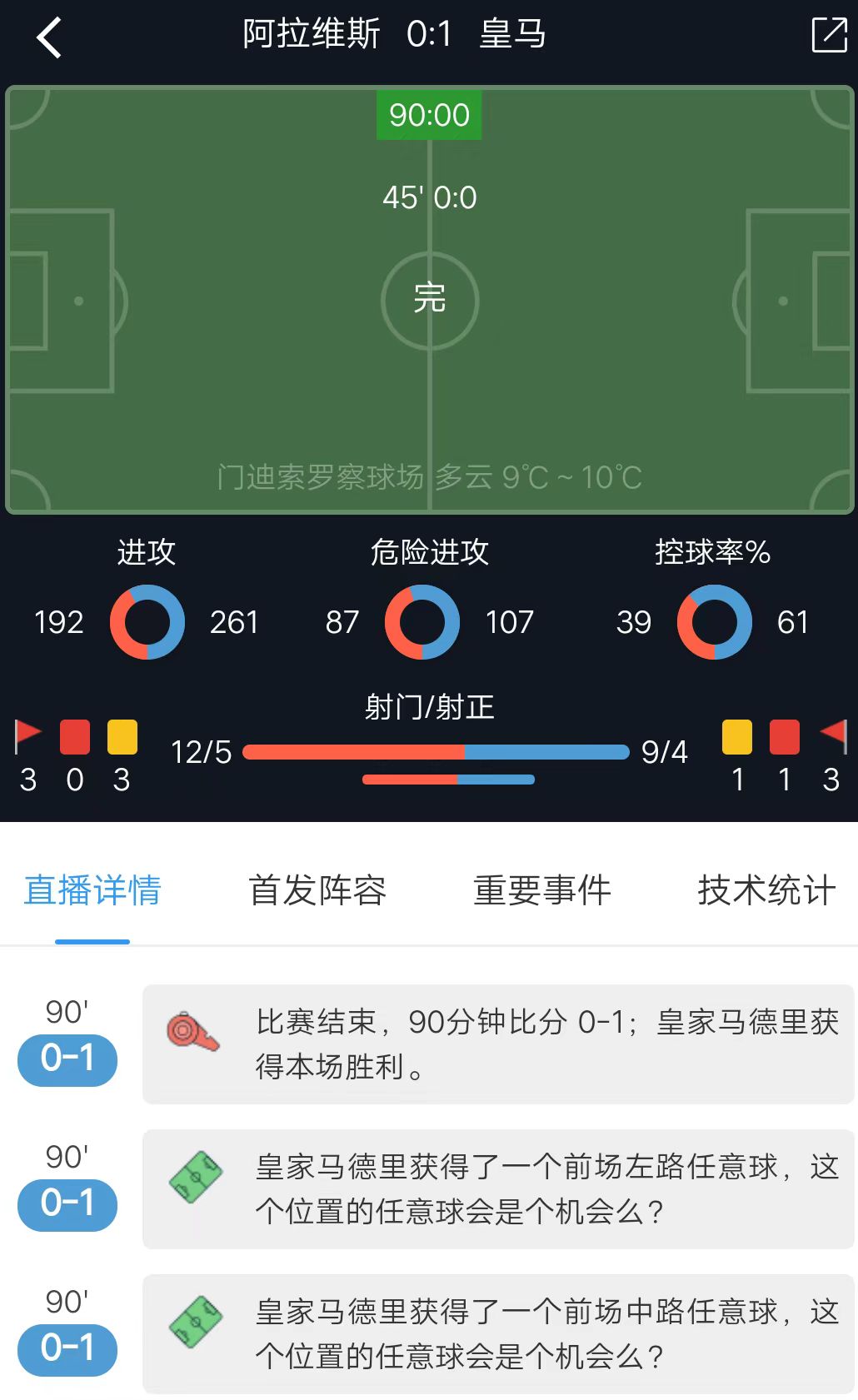
Task: View the 技术统计 tab
Action: 766,890
